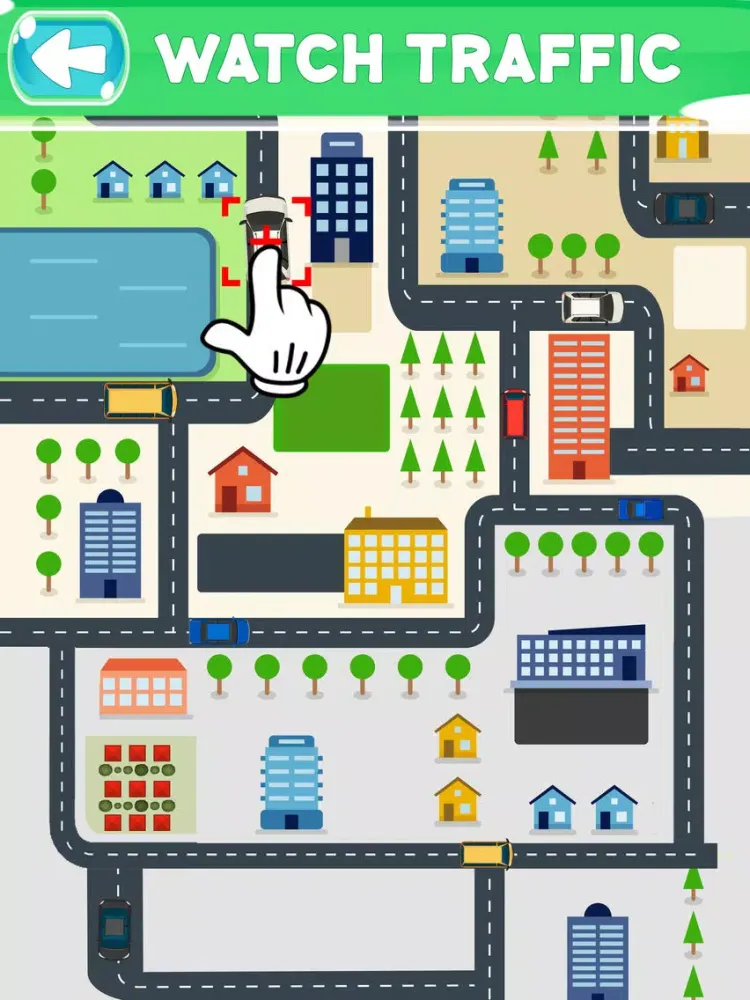The height and width of the screenshot is (1000, 750).
Task: Tap the white car highlighted by red brackets
Action: tap(265, 222)
